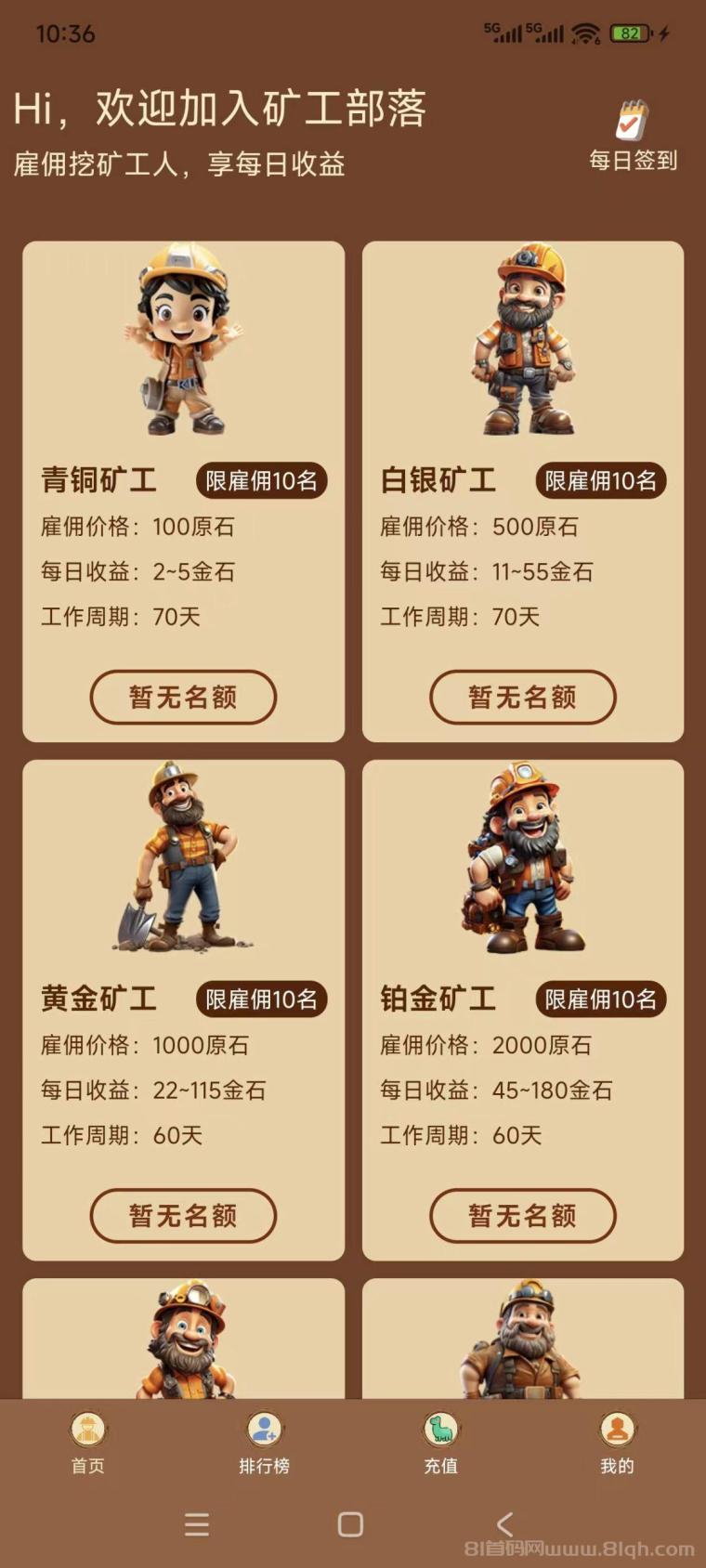Tap the 黄金矿工 gold miner character image
The image size is (706, 1568).
pos(182,859)
